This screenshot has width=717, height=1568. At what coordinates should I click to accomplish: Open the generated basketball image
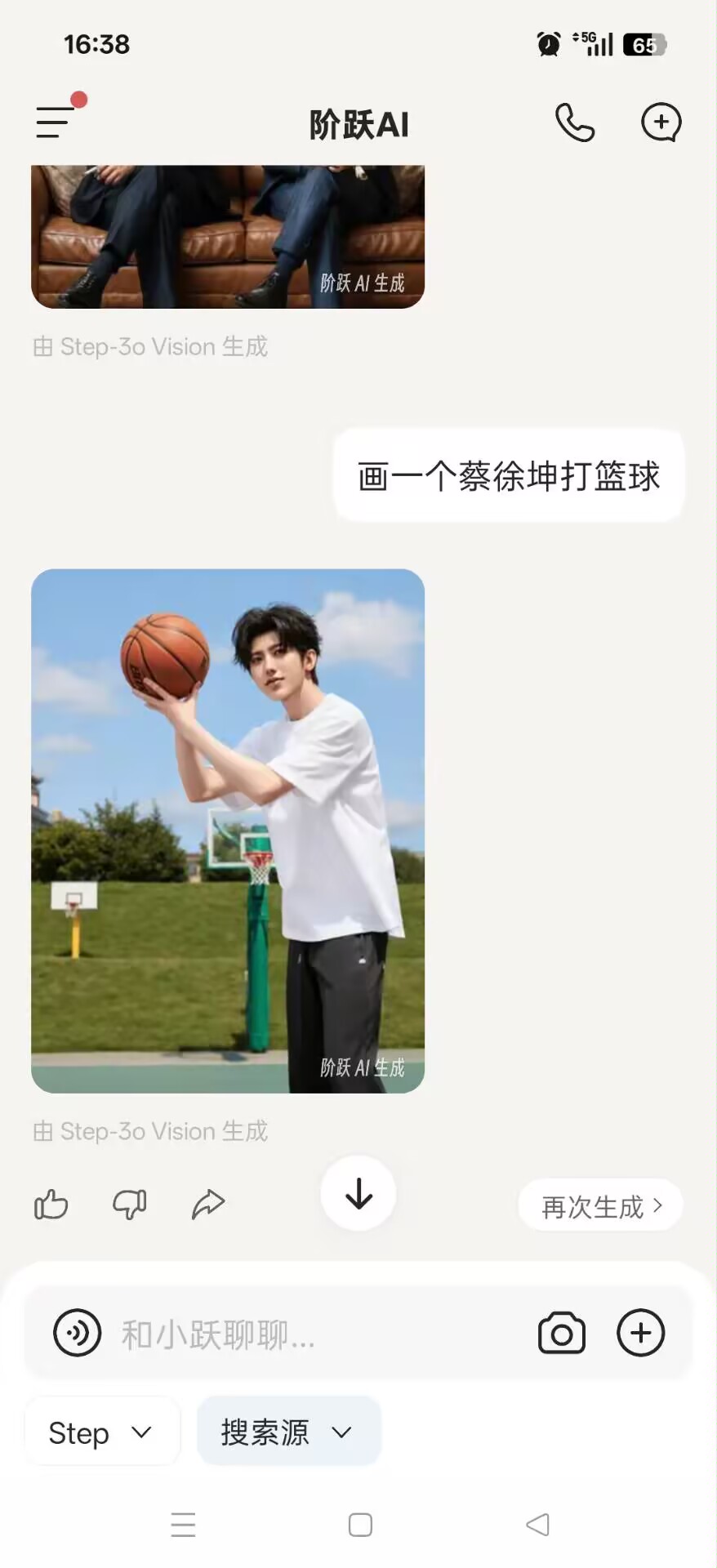point(228,830)
